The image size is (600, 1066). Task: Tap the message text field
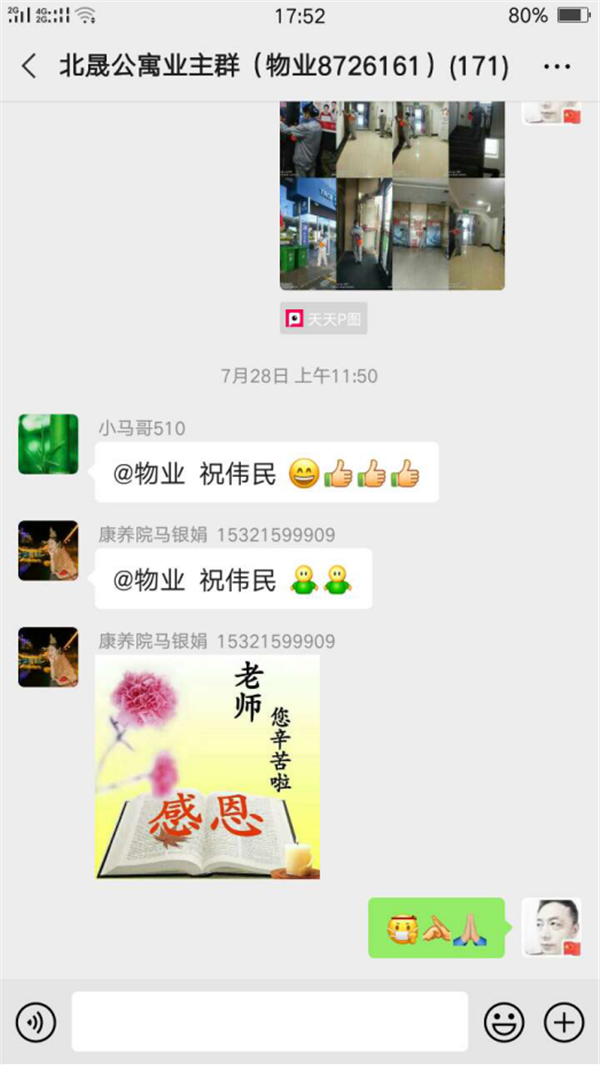pyautogui.click(x=270, y=1022)
